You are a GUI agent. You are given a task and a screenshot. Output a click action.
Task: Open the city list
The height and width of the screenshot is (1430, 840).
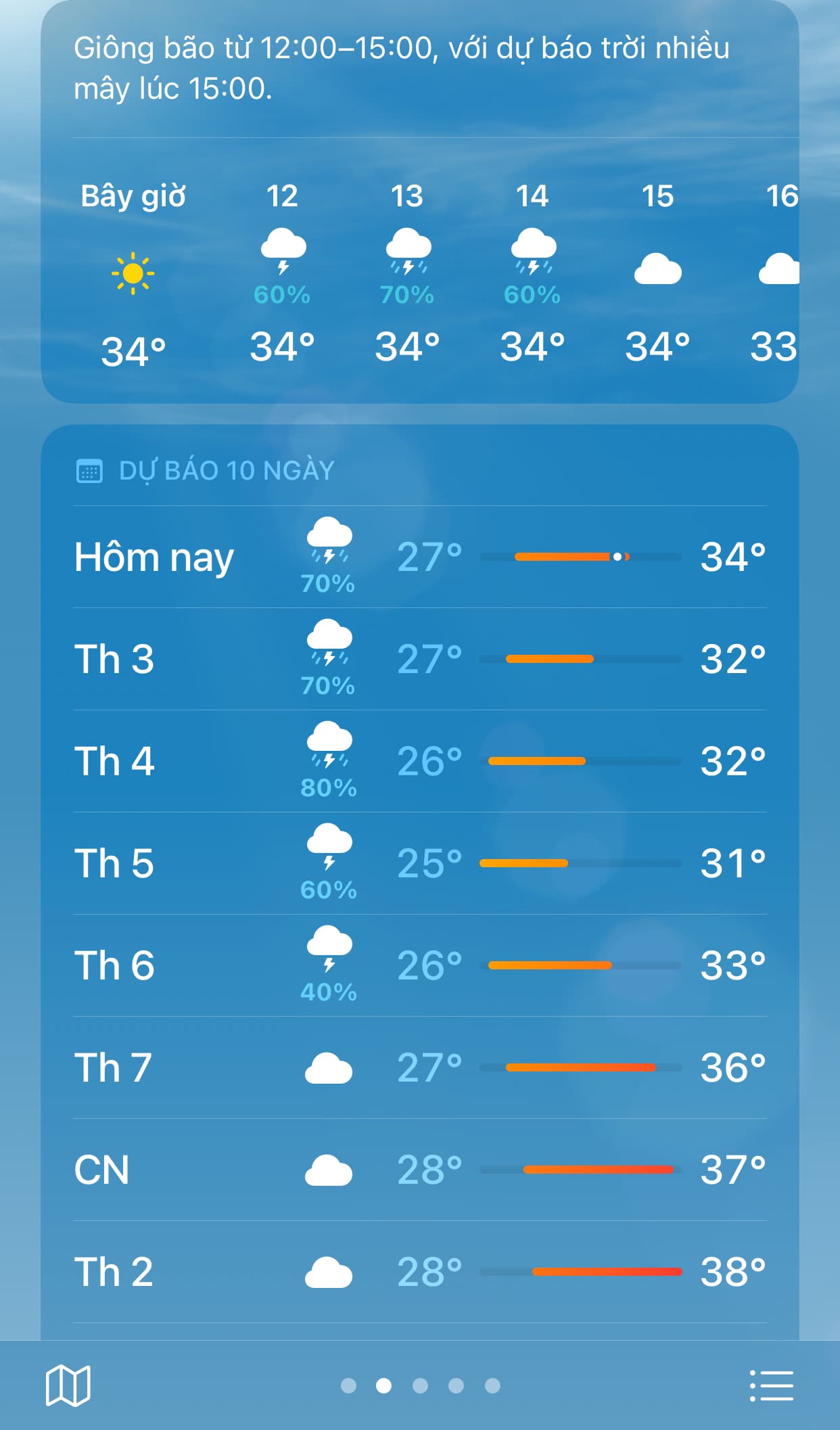pos(771,1385)
